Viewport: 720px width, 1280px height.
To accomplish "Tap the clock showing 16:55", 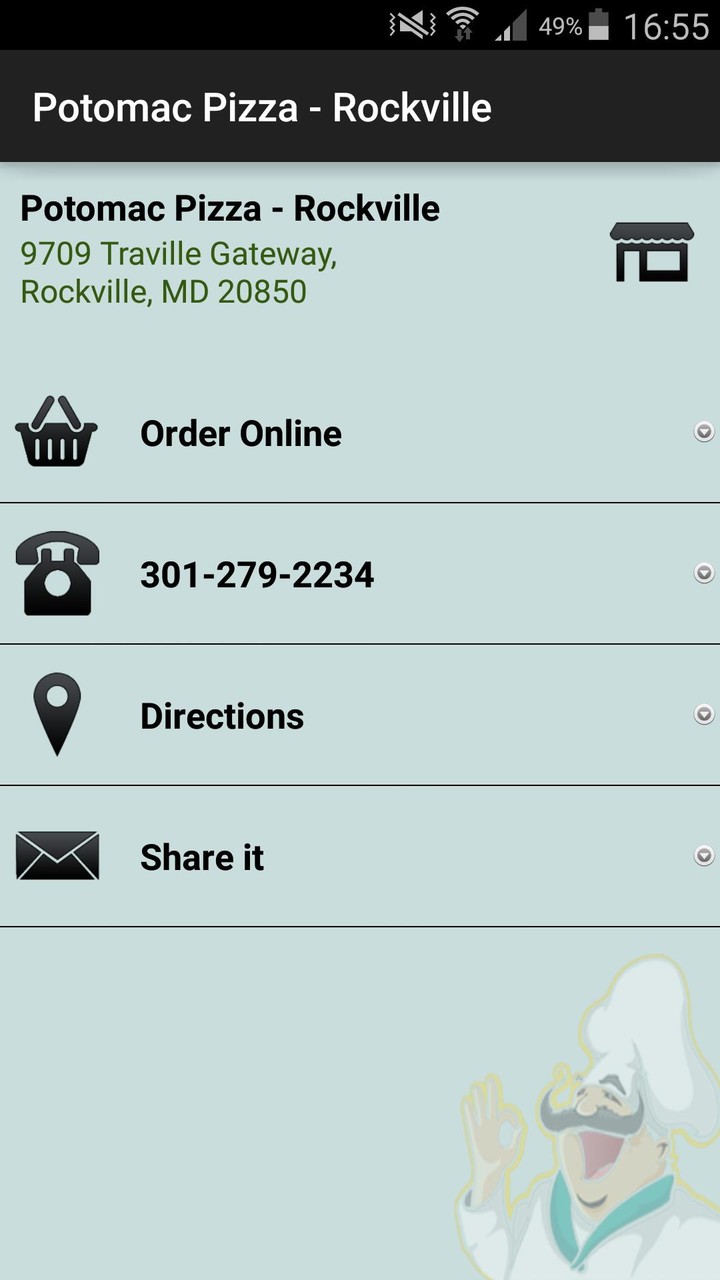I will tap(666, 24).
